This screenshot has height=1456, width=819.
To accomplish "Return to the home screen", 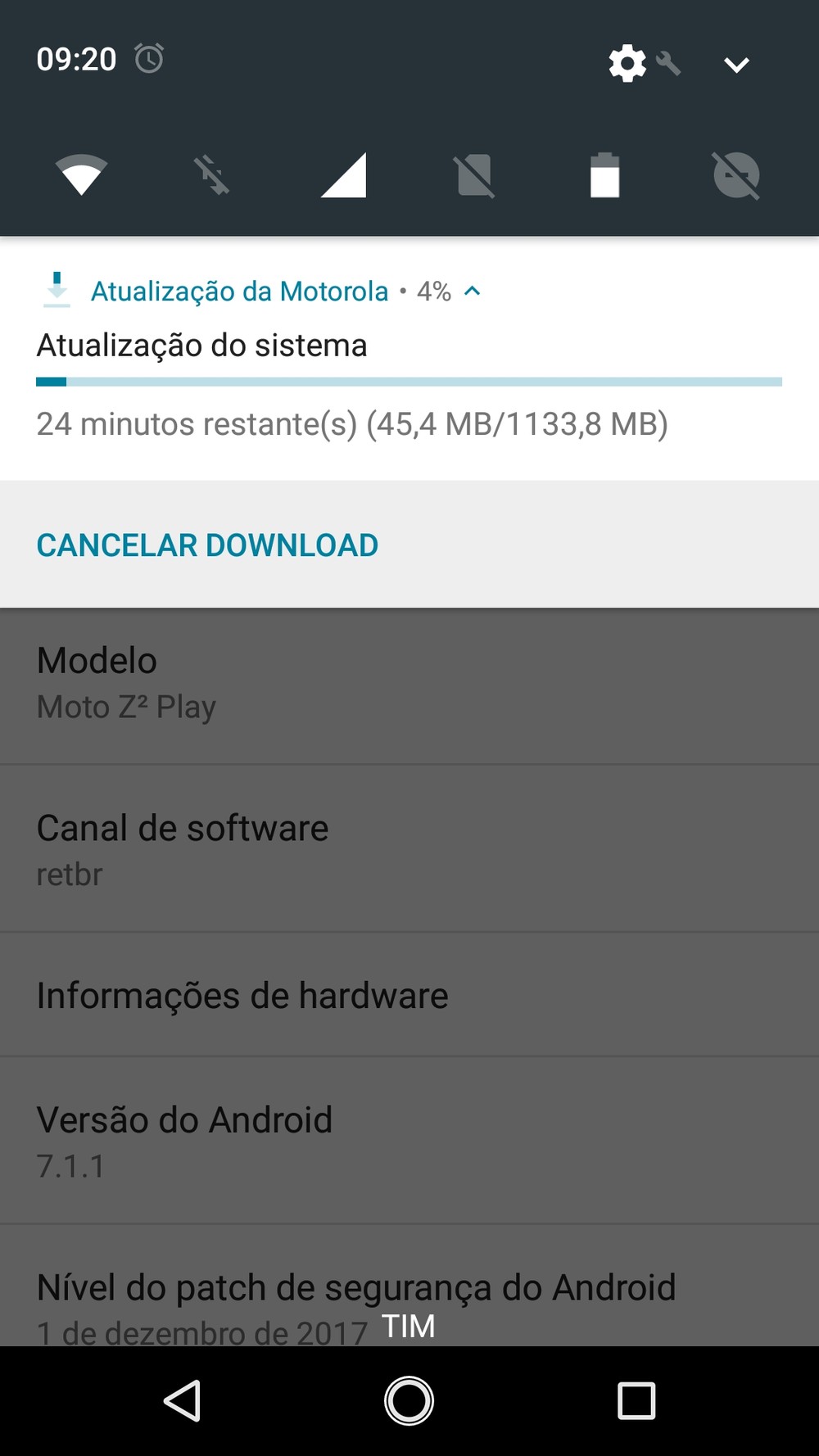I will pos(409,1400).
